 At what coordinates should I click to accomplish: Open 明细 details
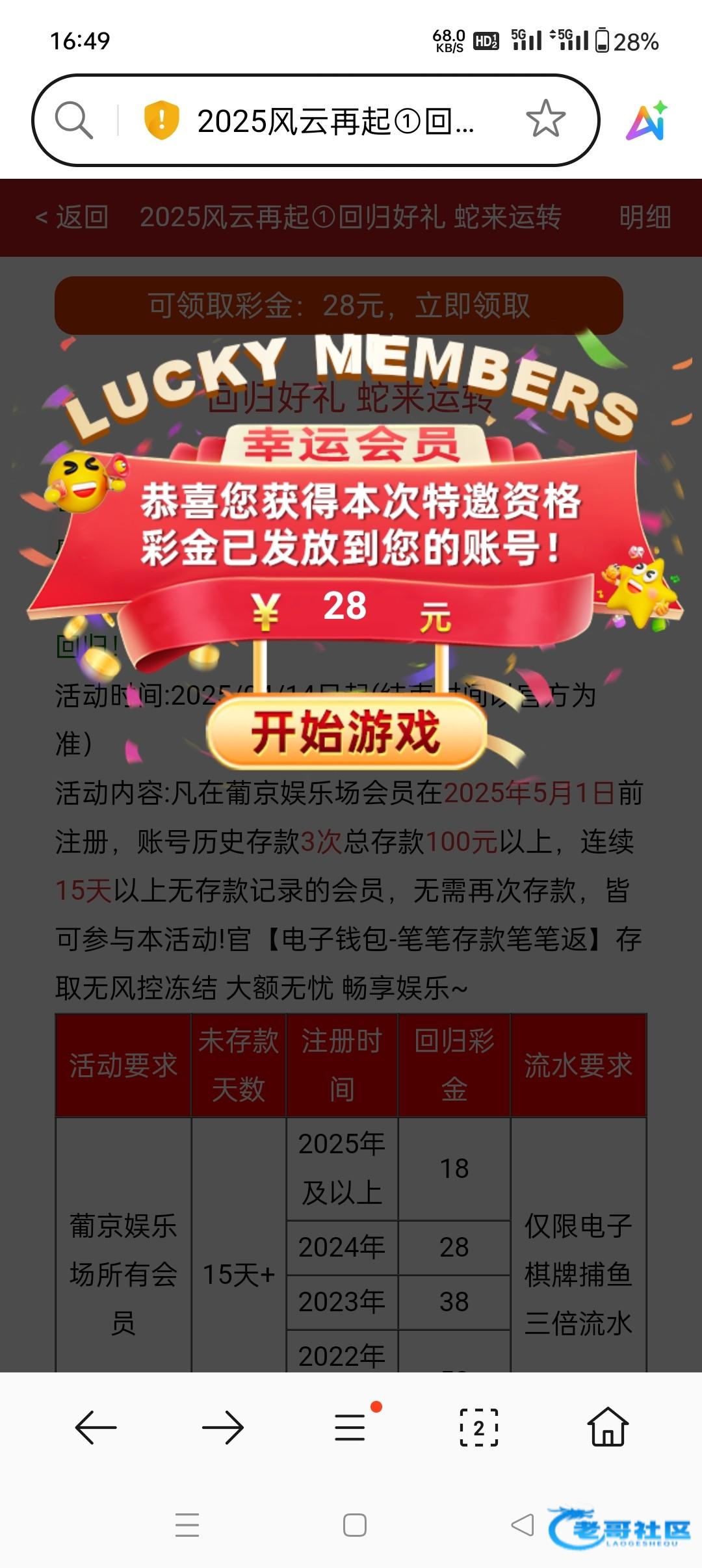click(x=644, y=217)
